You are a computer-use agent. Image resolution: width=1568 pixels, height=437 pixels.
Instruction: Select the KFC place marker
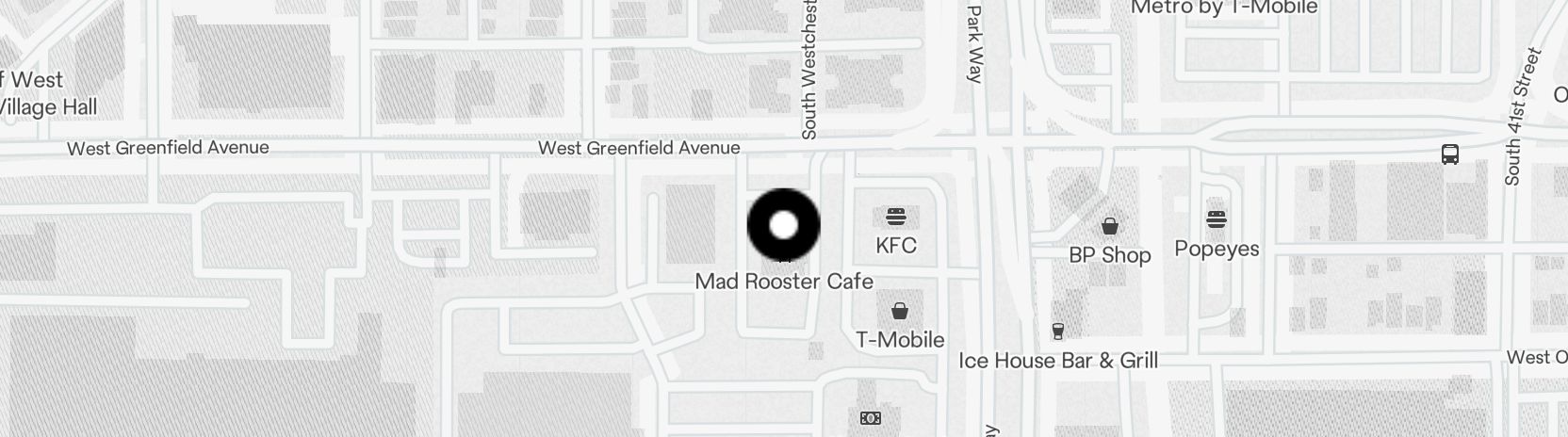pos(896,218)
